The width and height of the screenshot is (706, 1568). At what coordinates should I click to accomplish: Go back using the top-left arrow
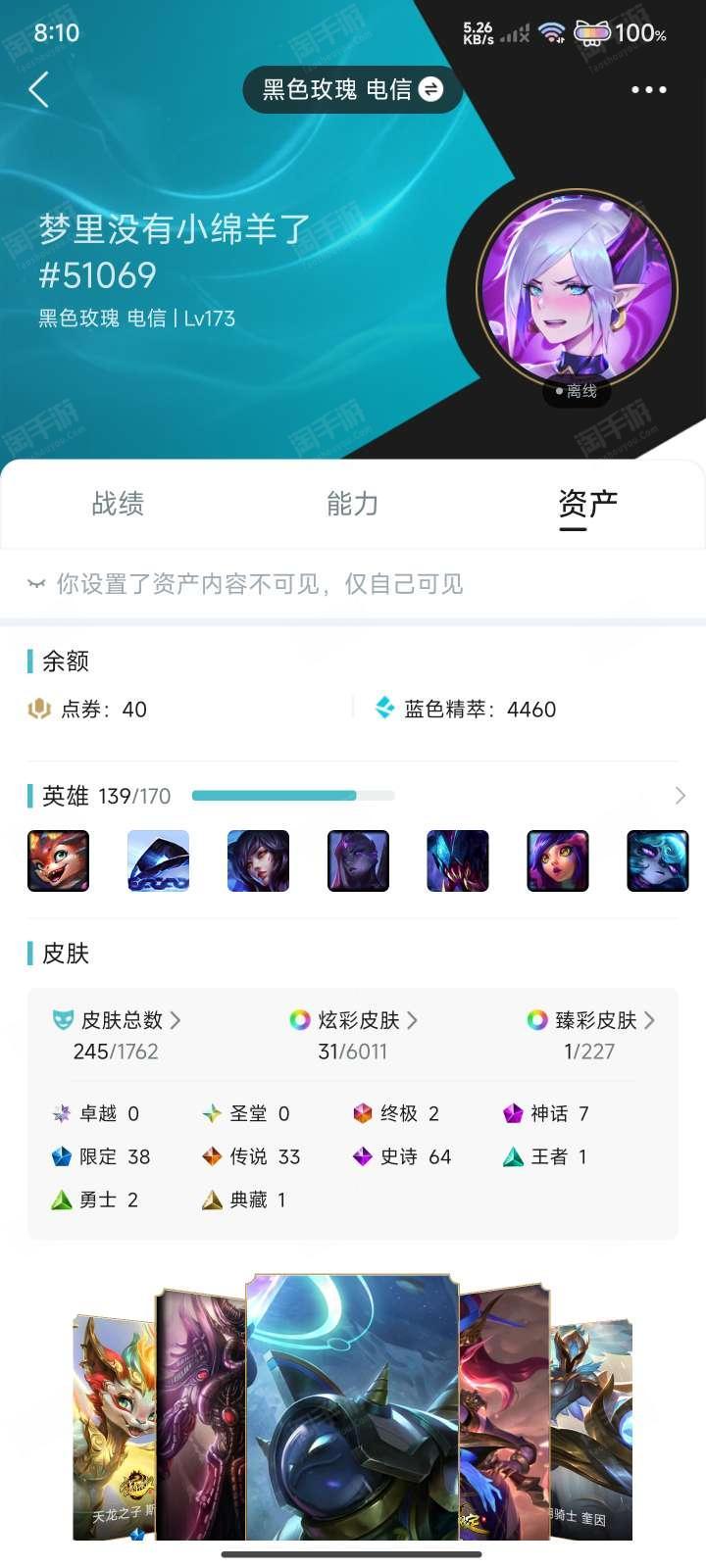39,89
